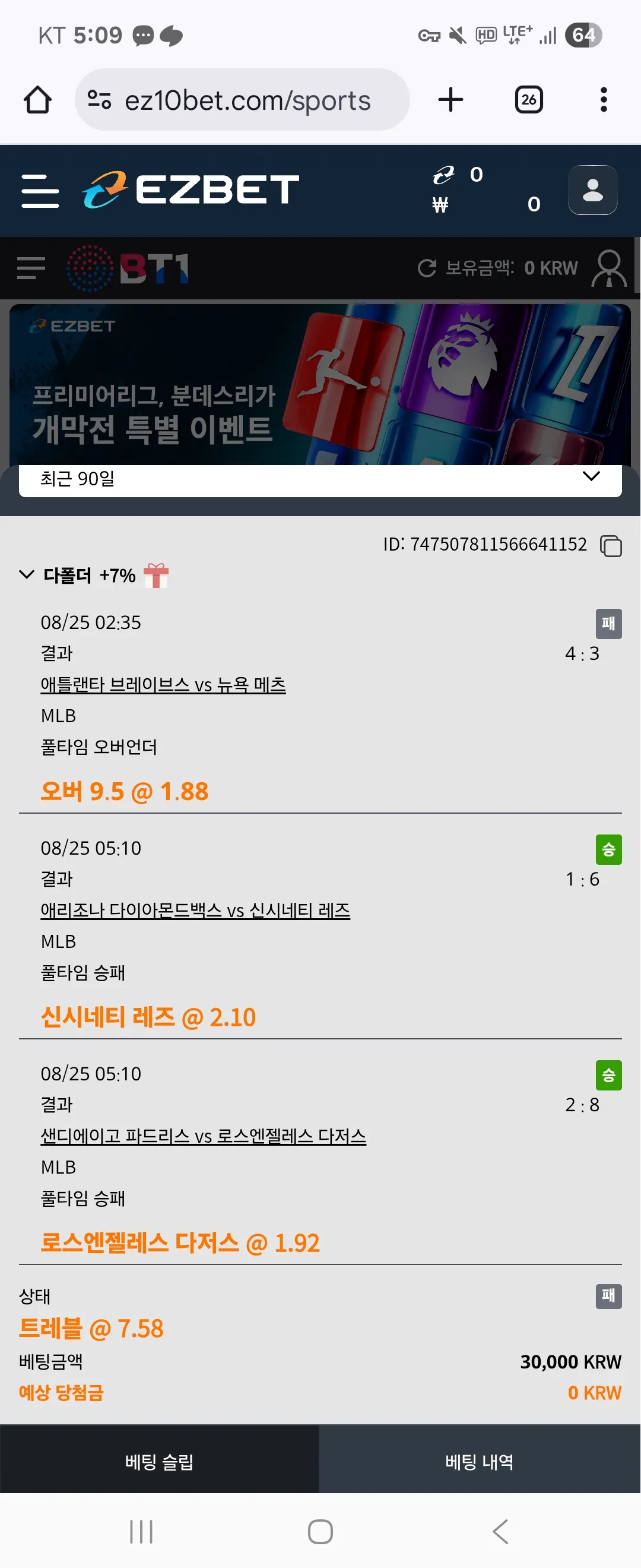Open the BT1 sportsbook menu
The height and width of the screenshot is (1568, 641).
(x=31, y=268)
